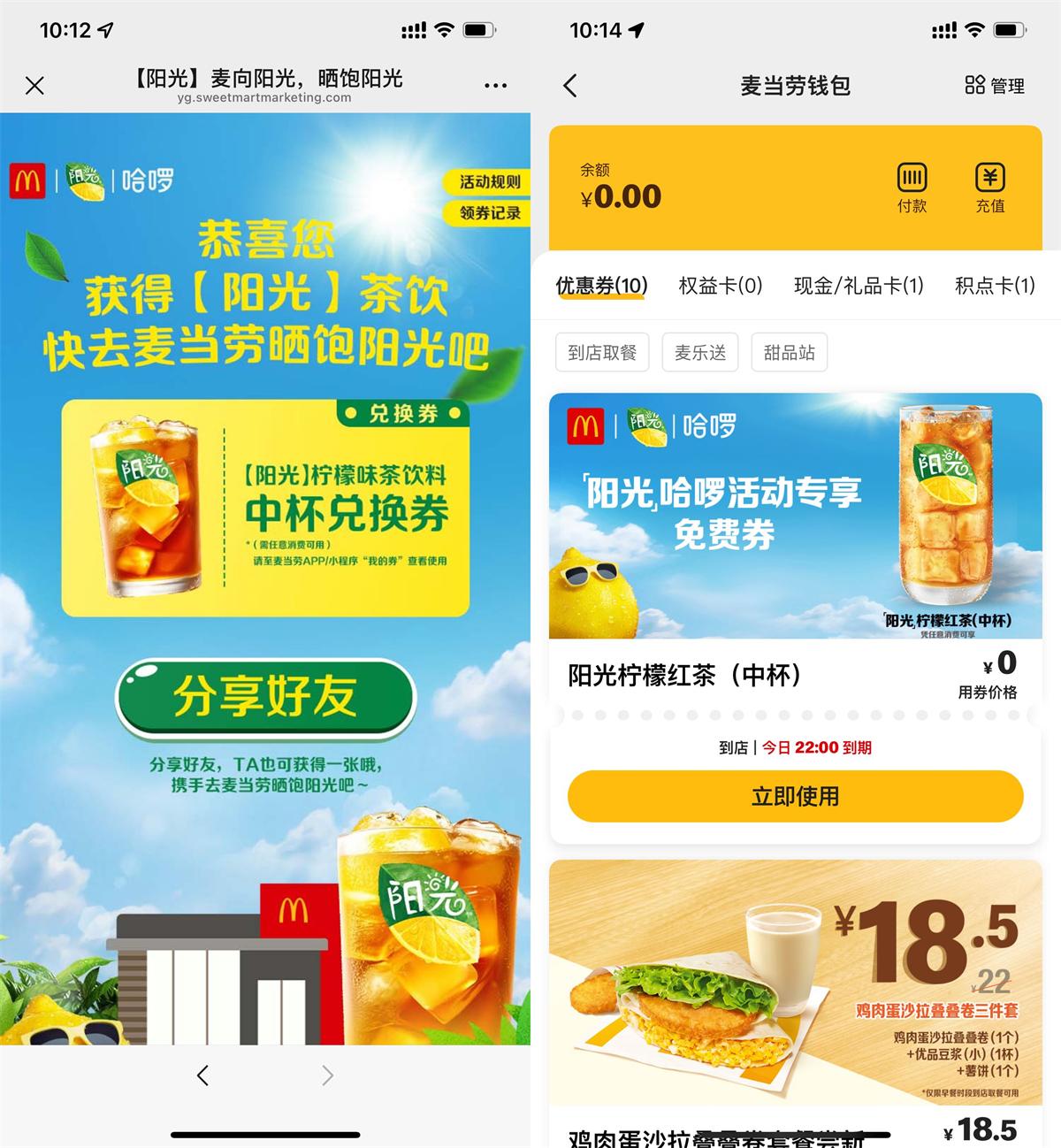Tap the back arrow on 麦当劳钱包 page
The image size is (1061, 1148).
tap(570, 86)
